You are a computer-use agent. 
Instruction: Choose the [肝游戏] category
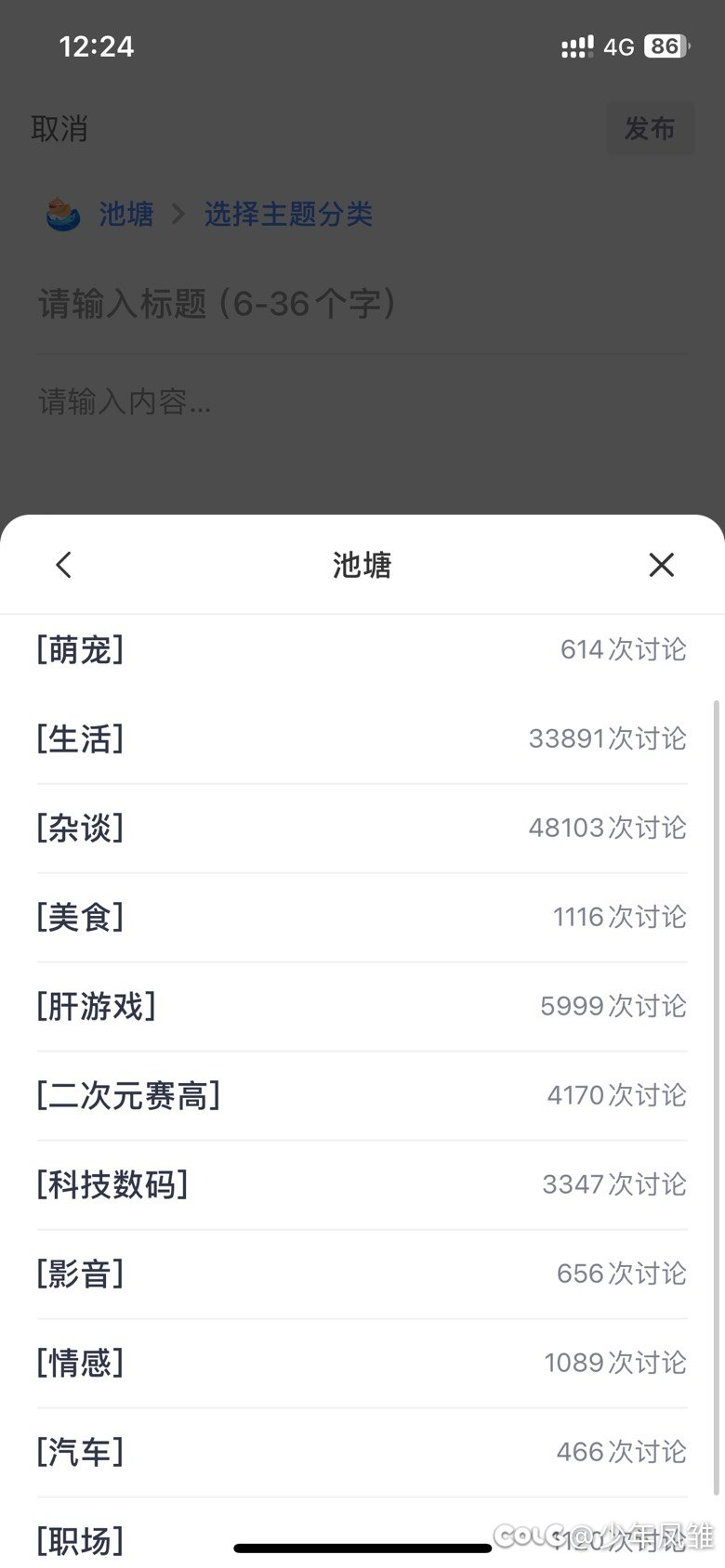click(362, 1007)
